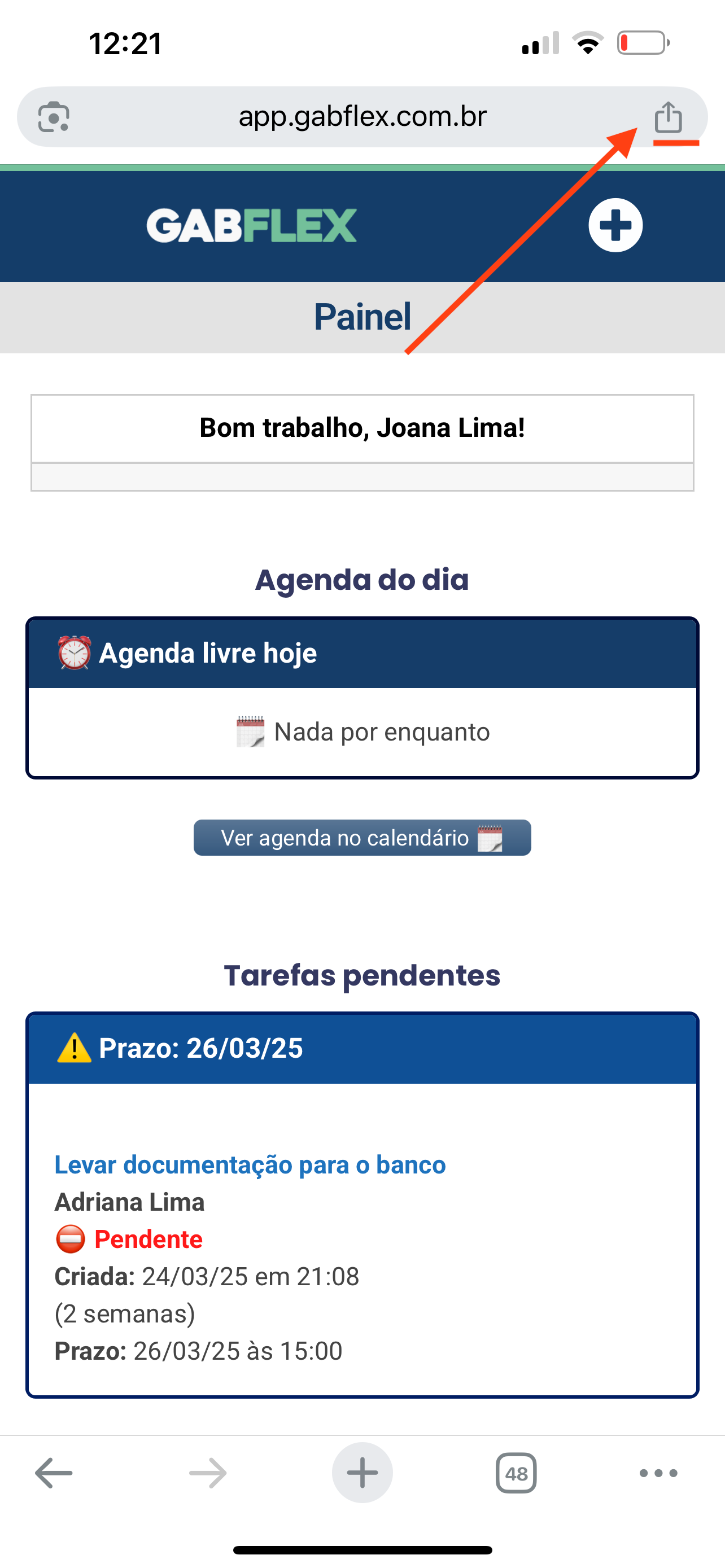725x1568 pixels.
Task: Show the 48 open tabs
Action: tap(516, 1473)
